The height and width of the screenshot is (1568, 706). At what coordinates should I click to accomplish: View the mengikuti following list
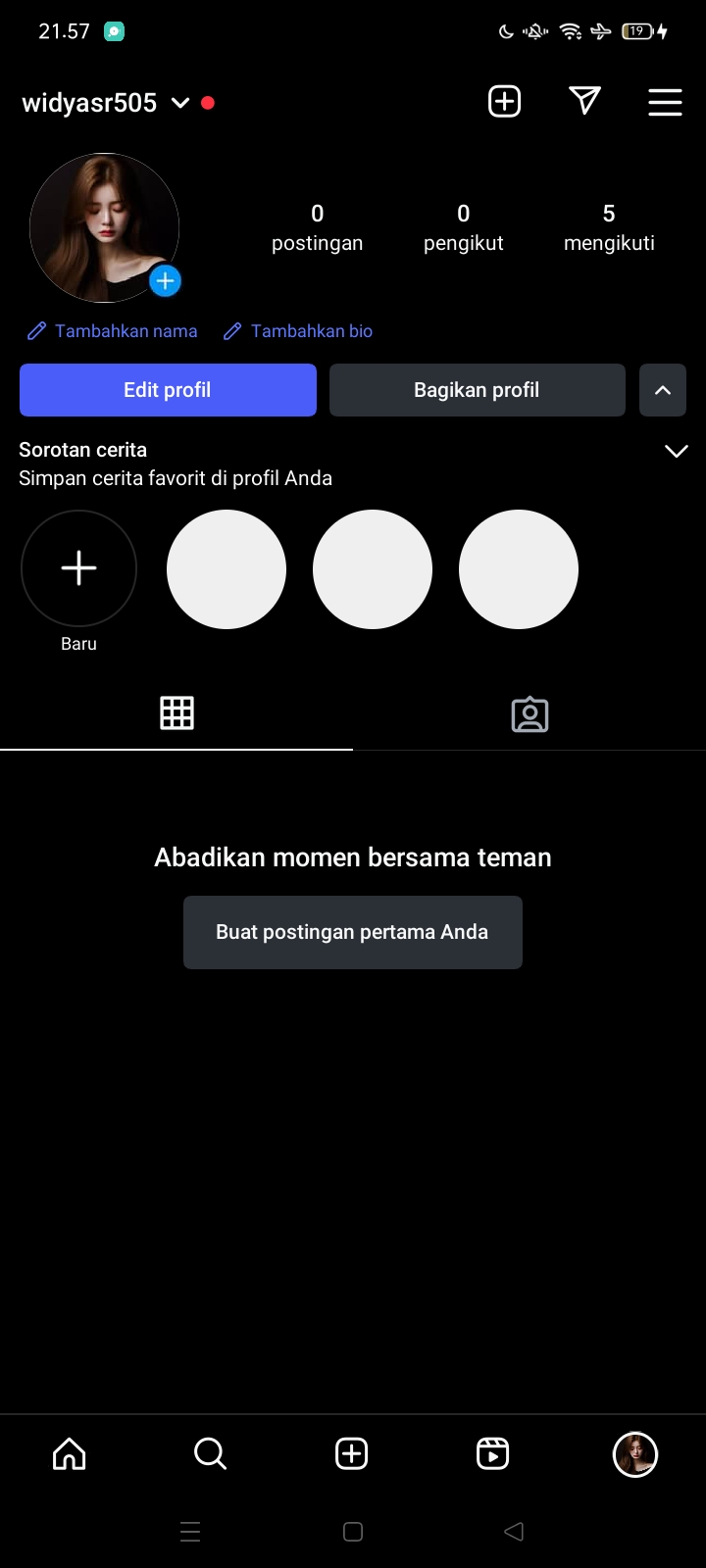[x=609, y=227]
